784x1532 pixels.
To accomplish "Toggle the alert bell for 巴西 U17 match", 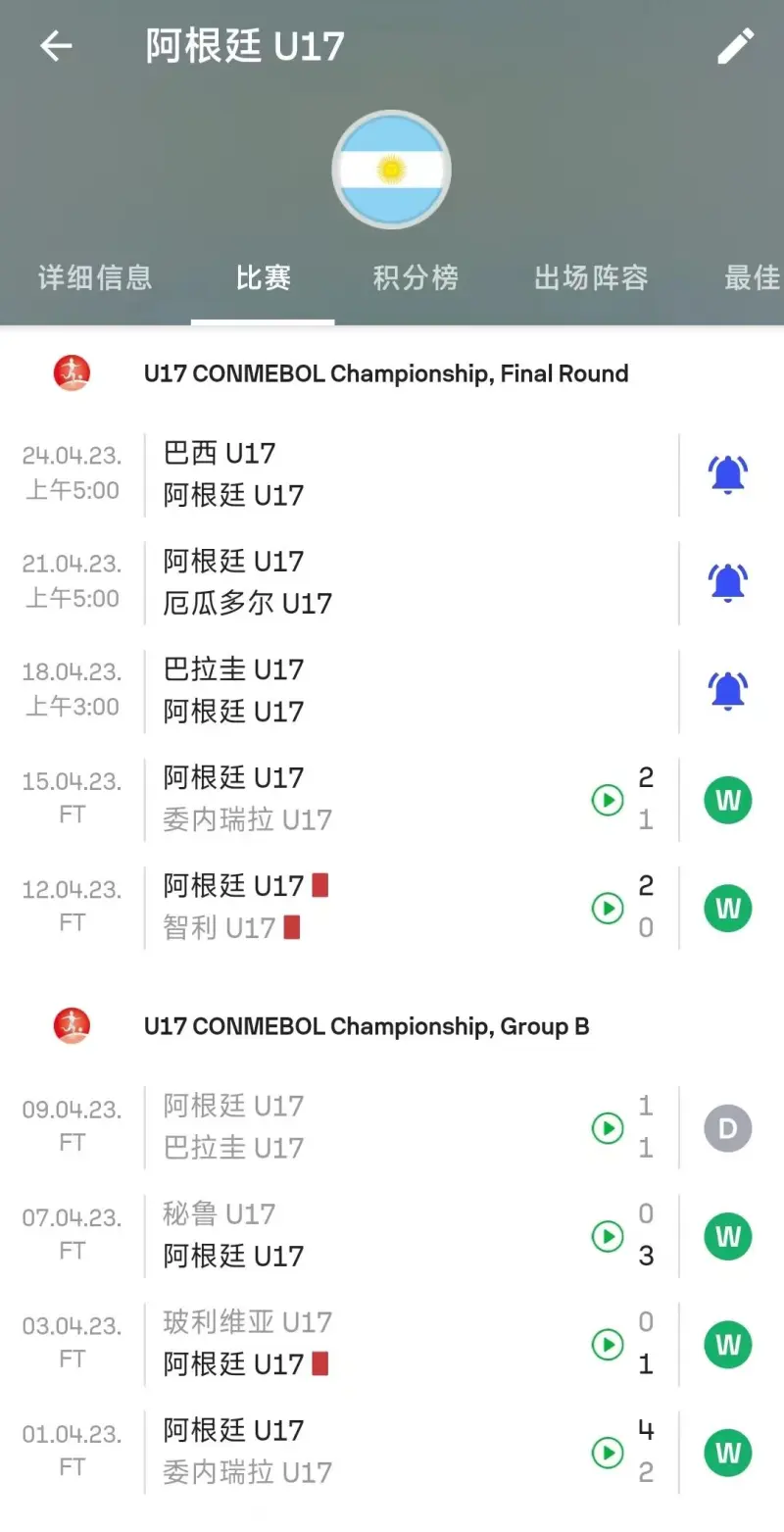I will tap(727, 475).
